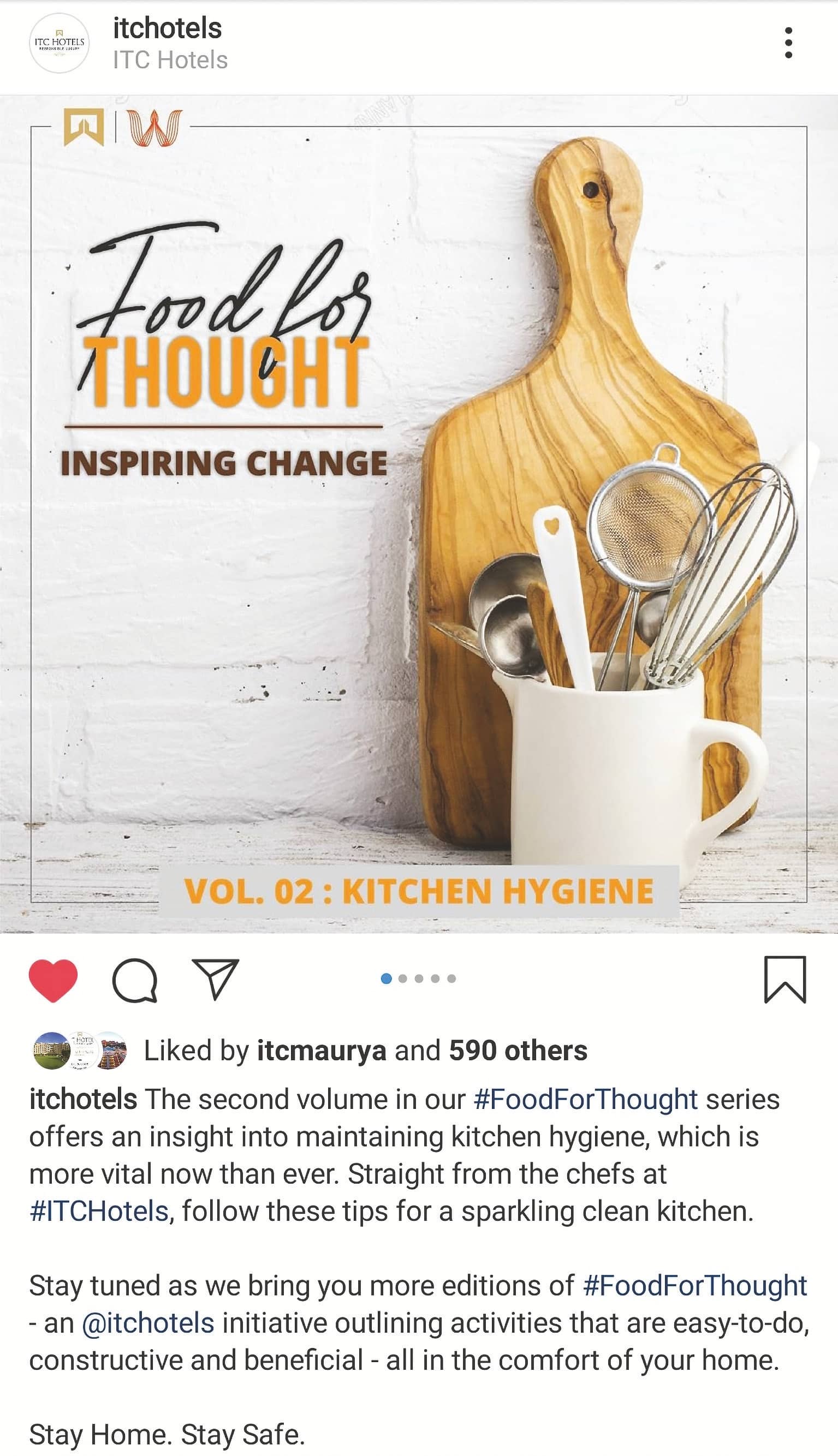
Task: Open itcmaurya from the liked-by line
Action: coord(322,1051)
